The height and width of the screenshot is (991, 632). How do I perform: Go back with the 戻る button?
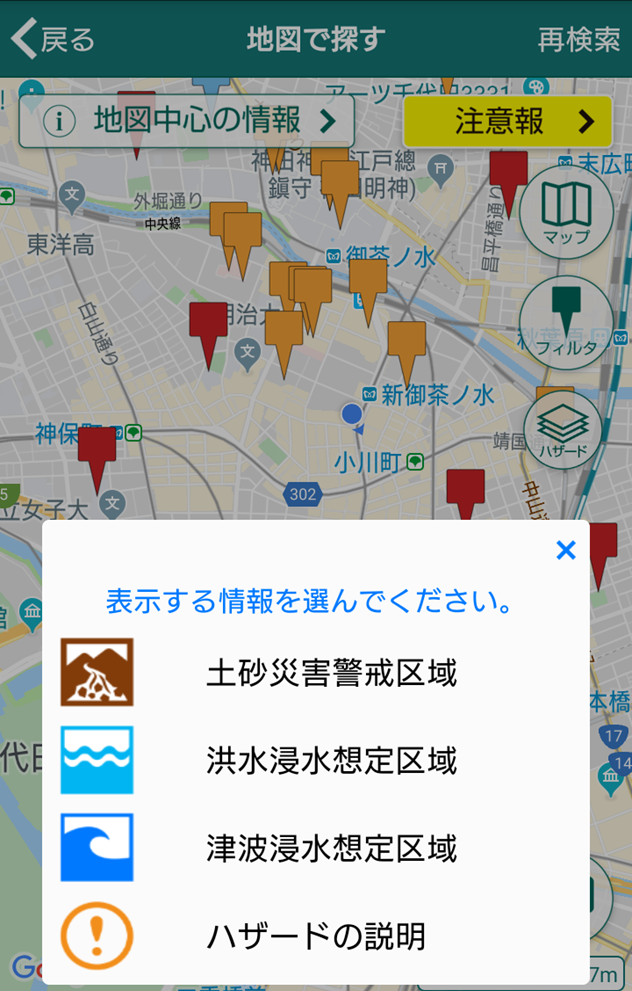(53, 39)
